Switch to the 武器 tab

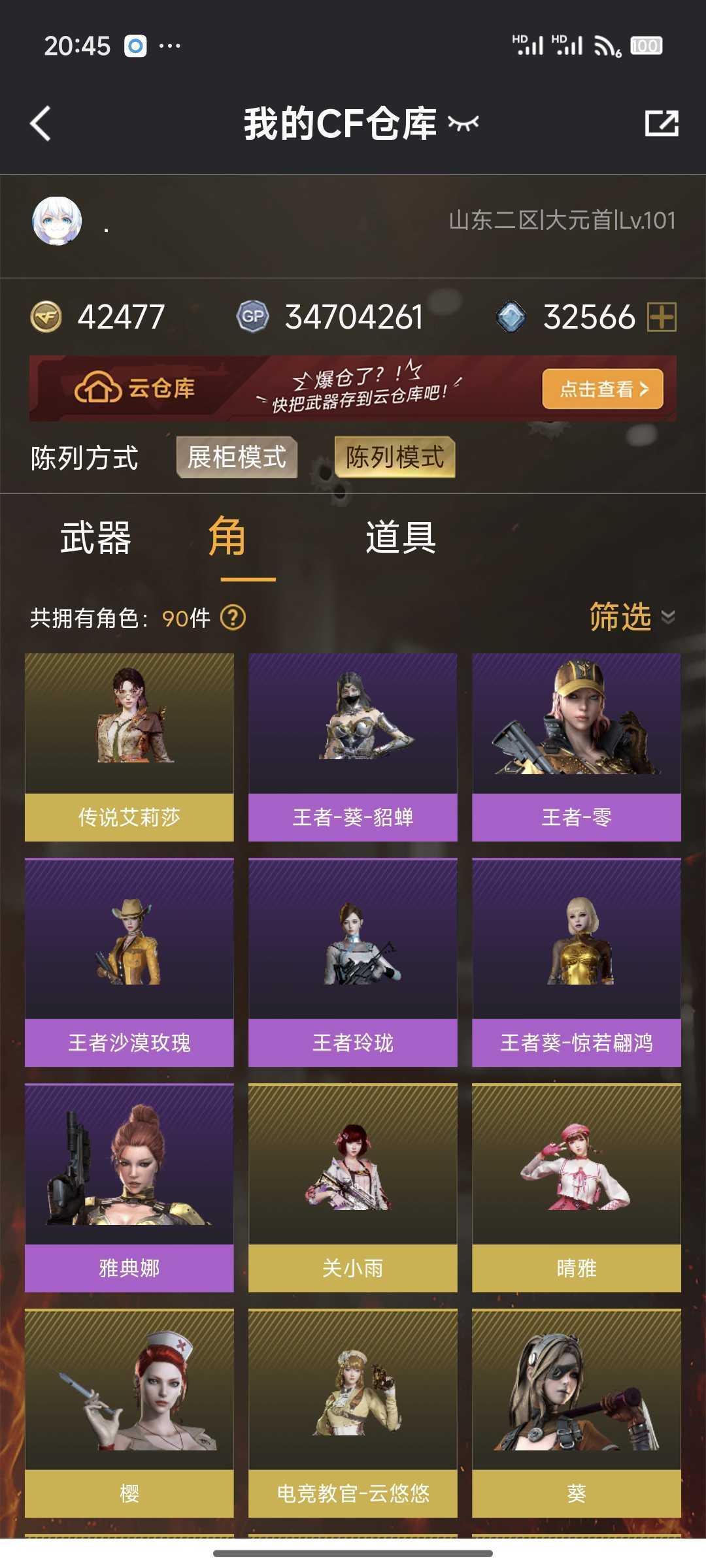tap(96, 538)
